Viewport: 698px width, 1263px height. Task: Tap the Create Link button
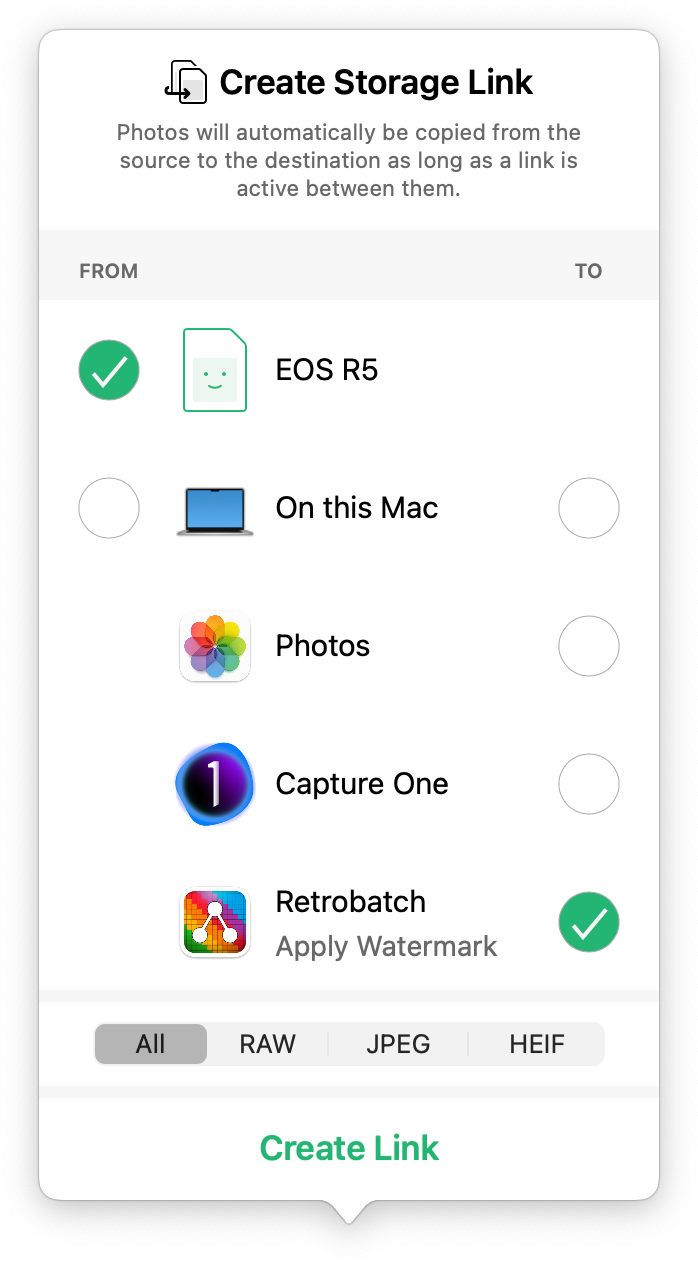click(x=349, y=1148)
